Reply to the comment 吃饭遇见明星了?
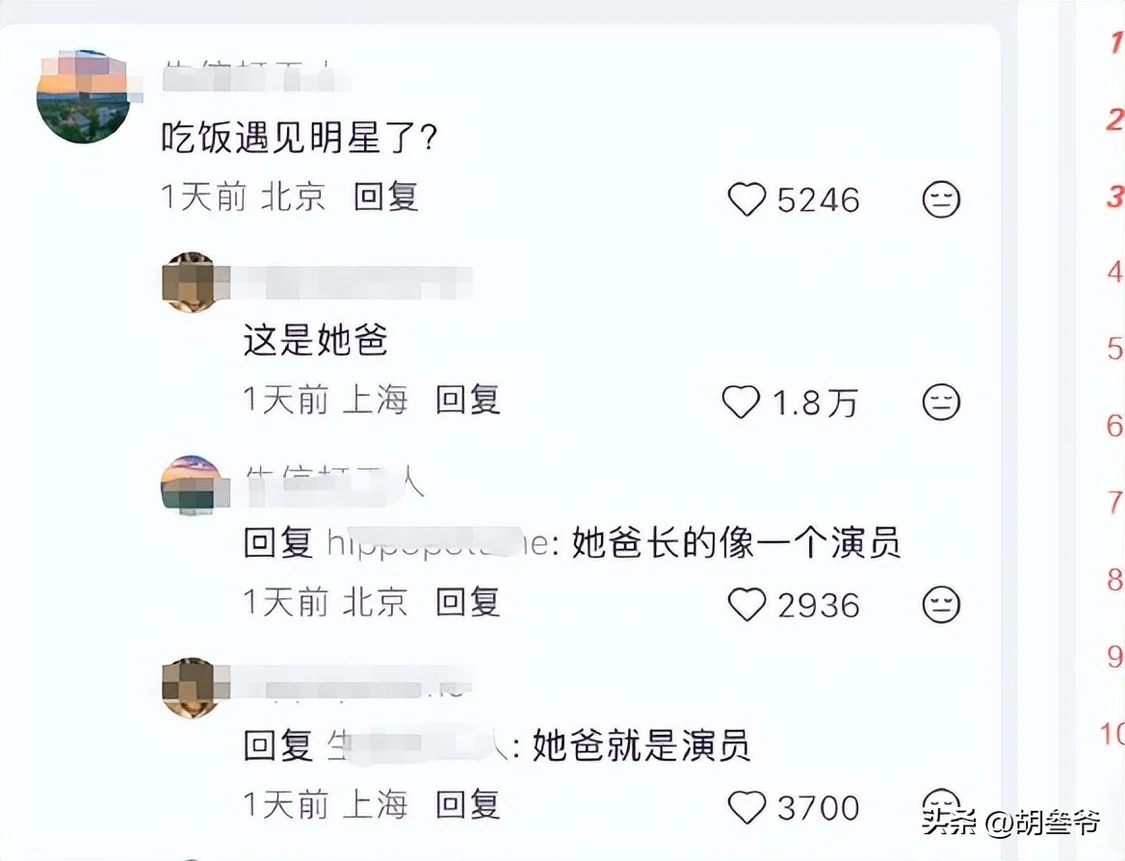 coord(385,197)
